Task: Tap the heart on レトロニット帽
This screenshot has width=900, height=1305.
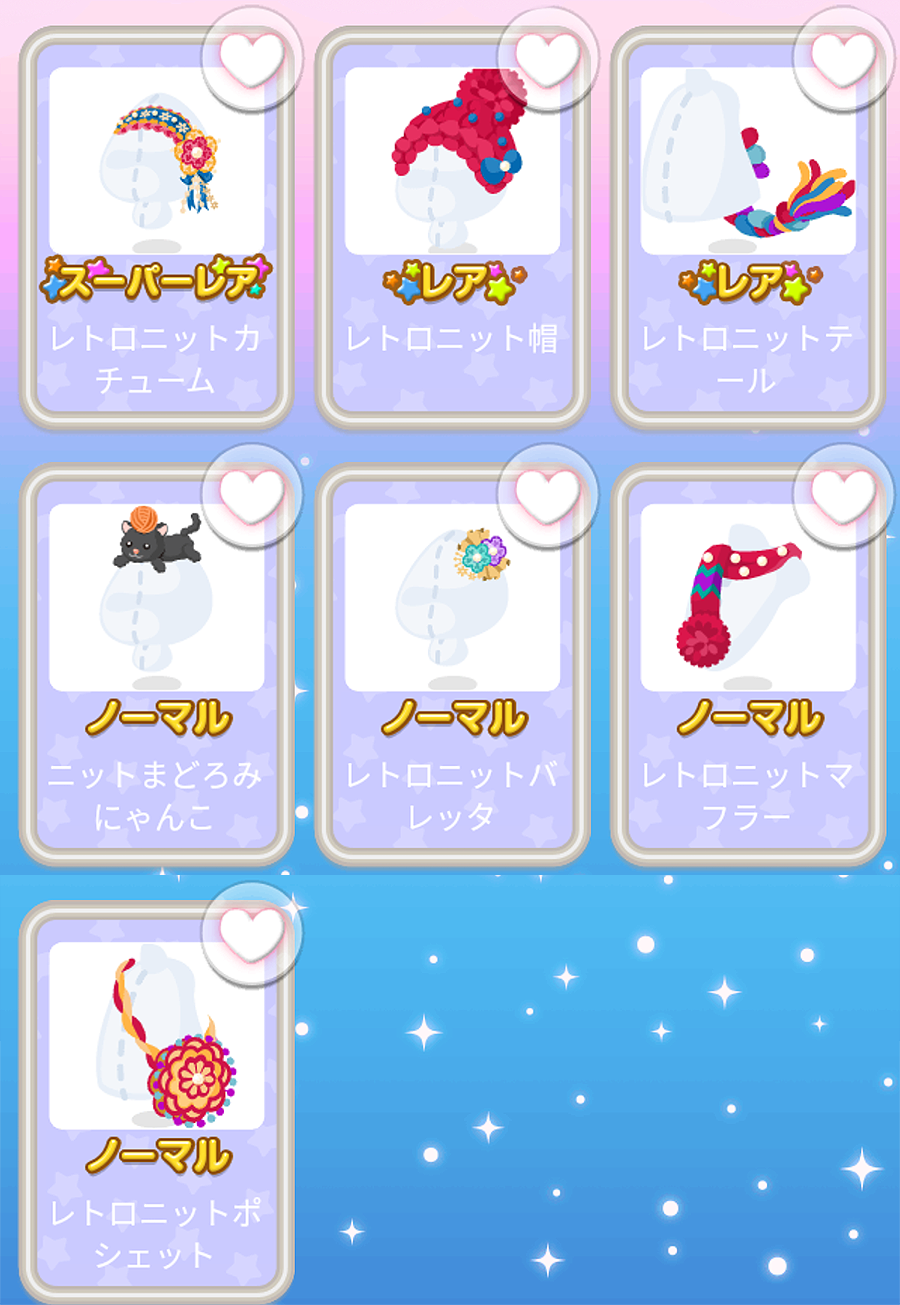Action: coord(547,59)
